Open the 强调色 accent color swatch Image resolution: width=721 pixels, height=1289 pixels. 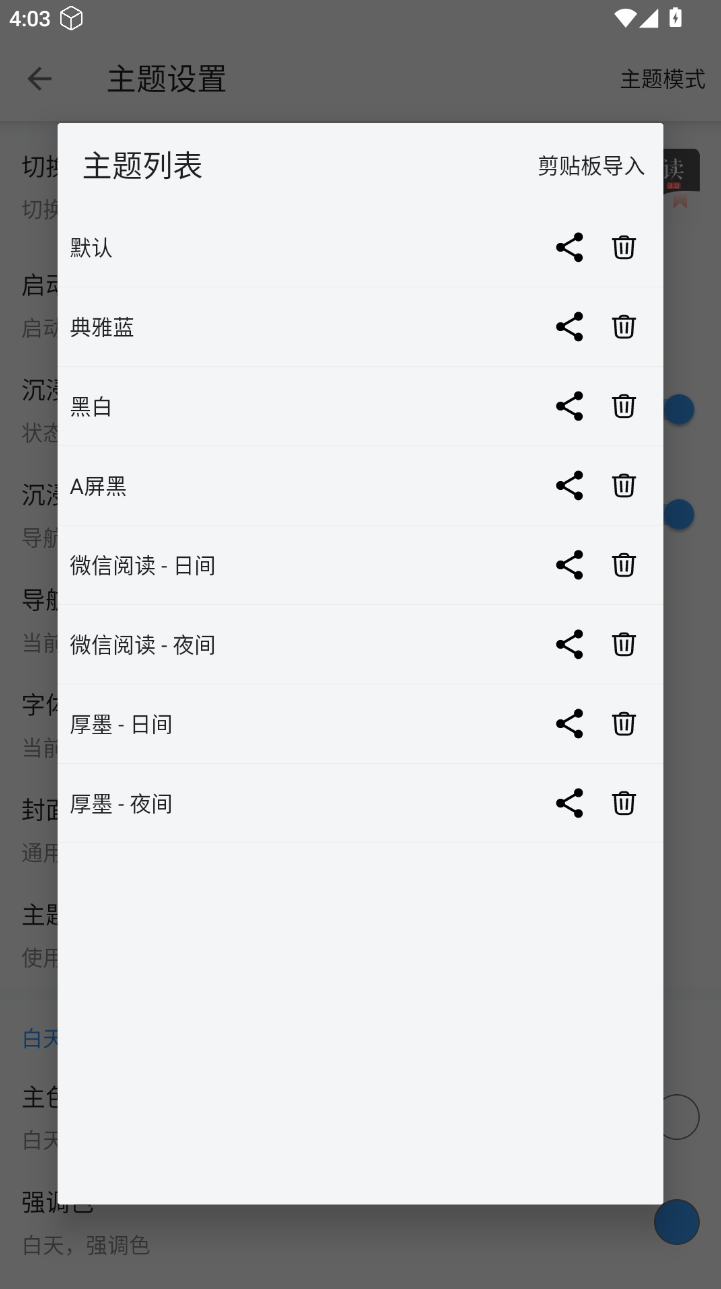pos(678,1221)
